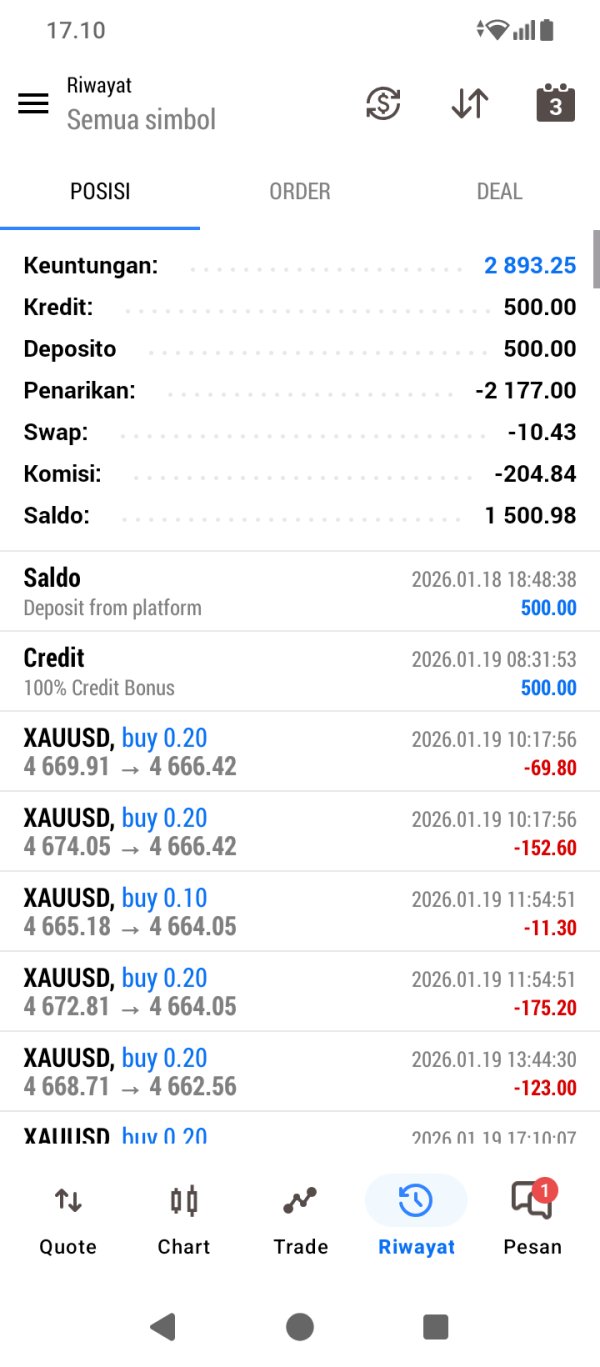
Task: Switch to the Chart tab
Action: point(184,1218)
